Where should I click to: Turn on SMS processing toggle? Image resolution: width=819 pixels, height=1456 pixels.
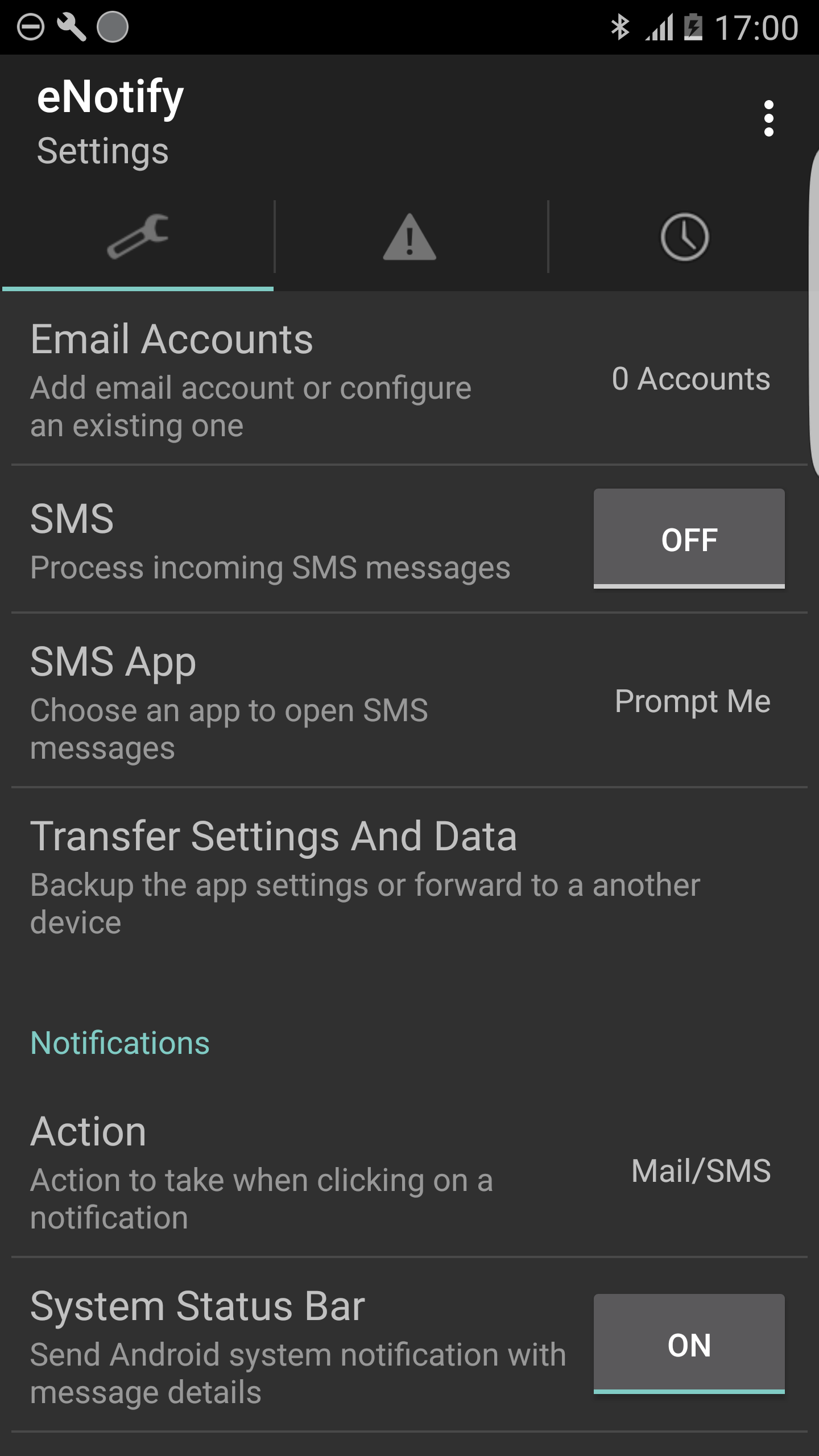click(x=689, y=538)
